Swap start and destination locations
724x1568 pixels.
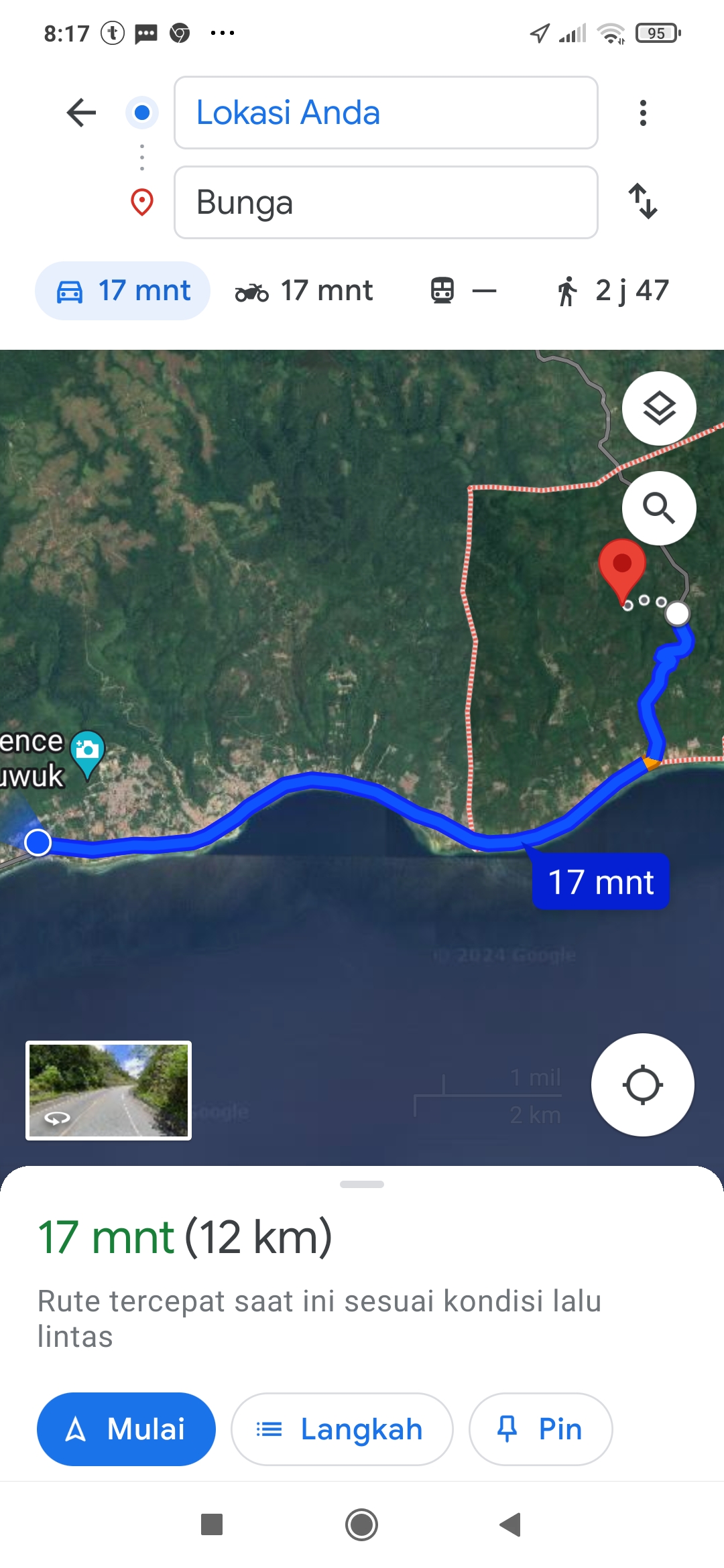coord(643,201)
